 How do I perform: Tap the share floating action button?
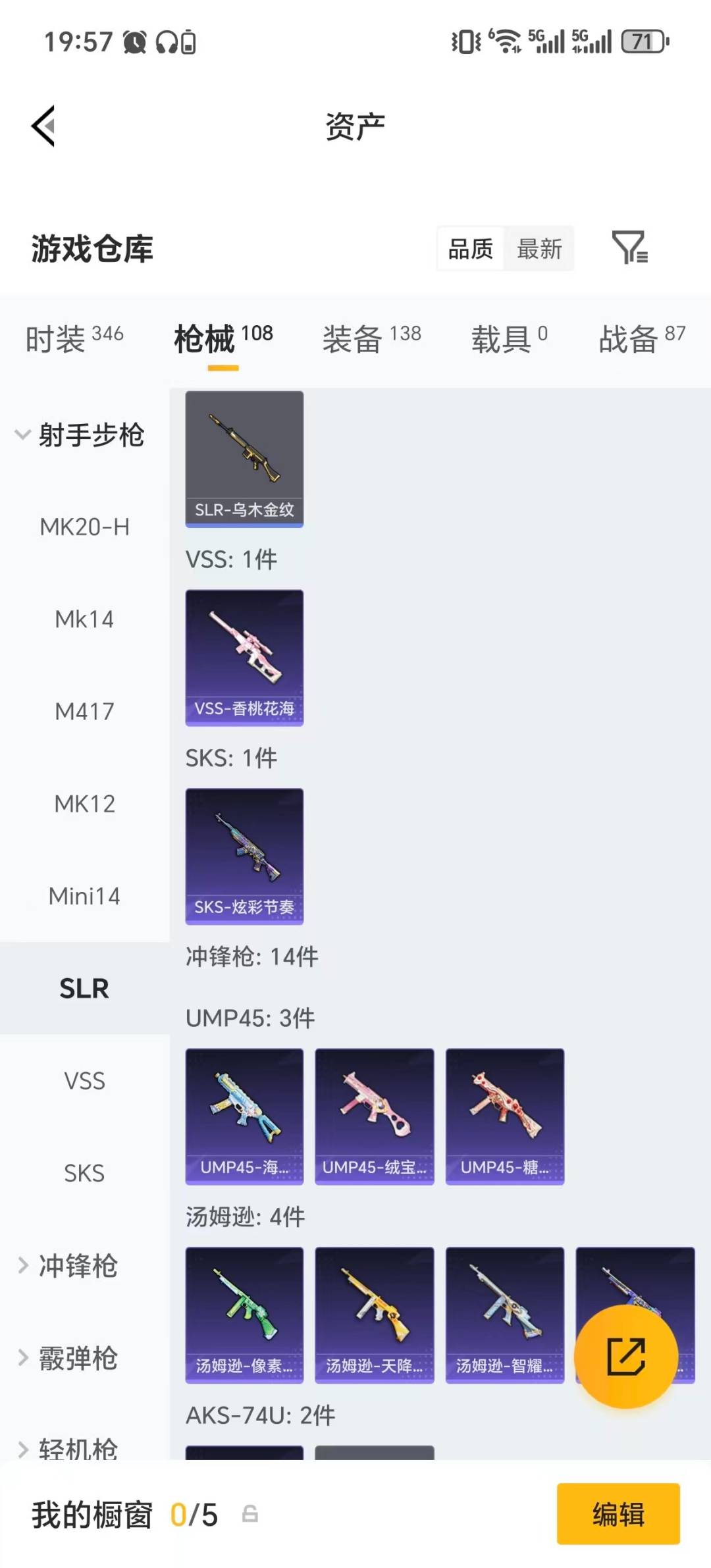[627, 1356]
